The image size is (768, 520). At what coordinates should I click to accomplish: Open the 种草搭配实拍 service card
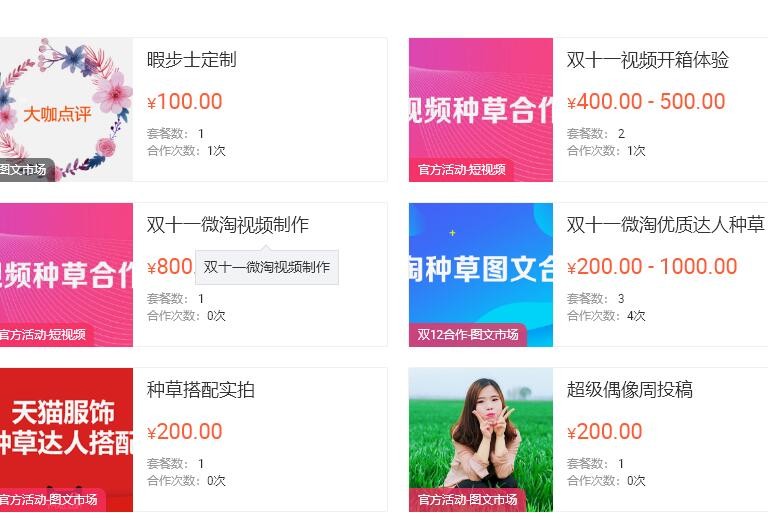(x=201, y=390)
